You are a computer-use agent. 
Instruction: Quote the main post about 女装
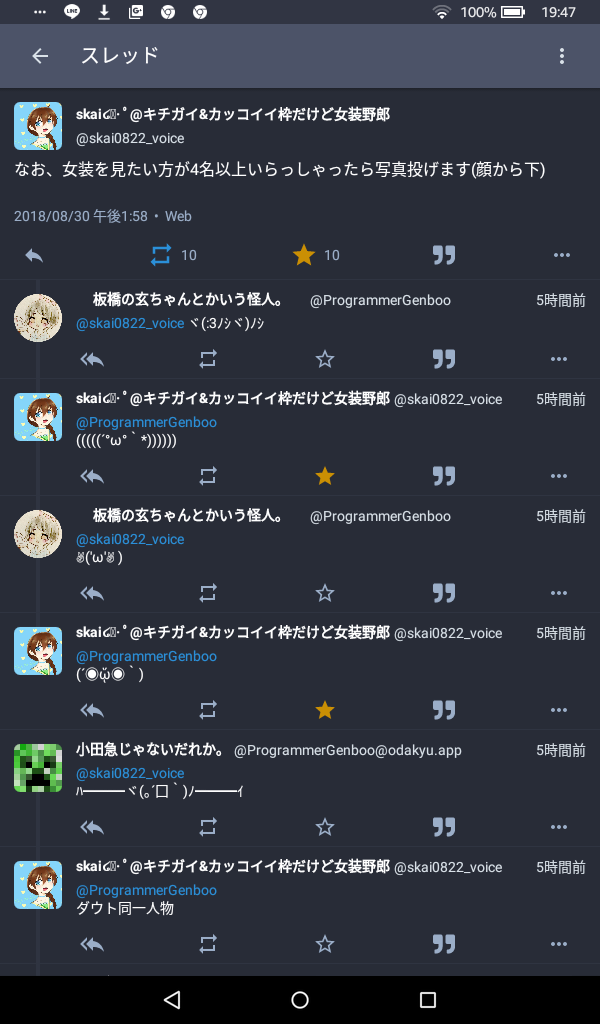pyautogui.click(x=443, y=255)
